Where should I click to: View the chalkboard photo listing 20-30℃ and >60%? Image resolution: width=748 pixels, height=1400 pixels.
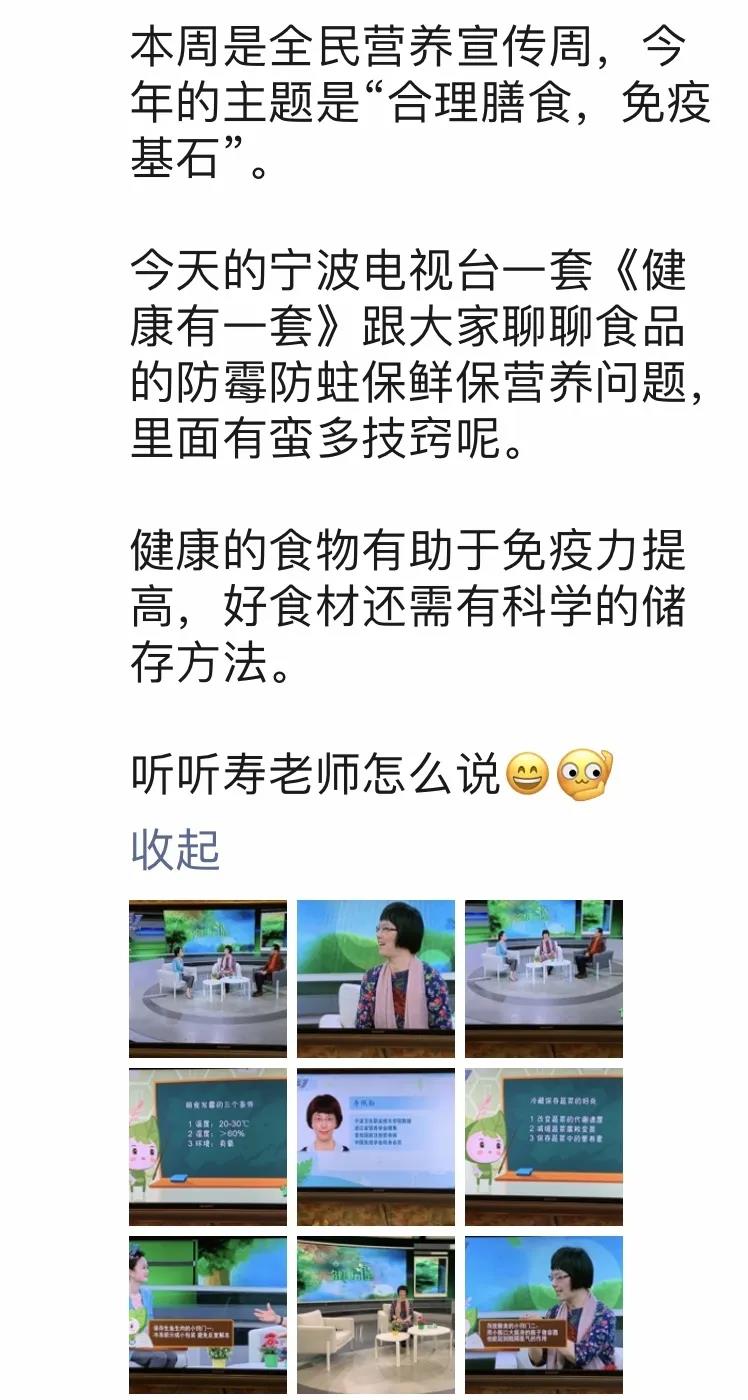tap(208, 1147)
